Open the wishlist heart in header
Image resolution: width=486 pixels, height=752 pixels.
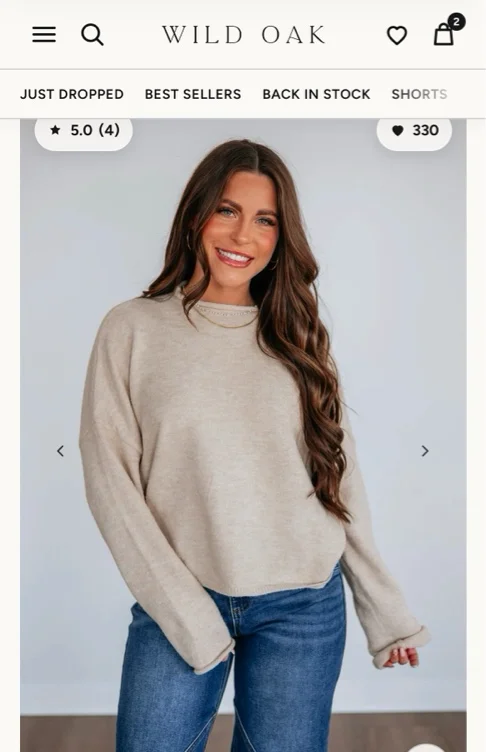click(397, 35)
